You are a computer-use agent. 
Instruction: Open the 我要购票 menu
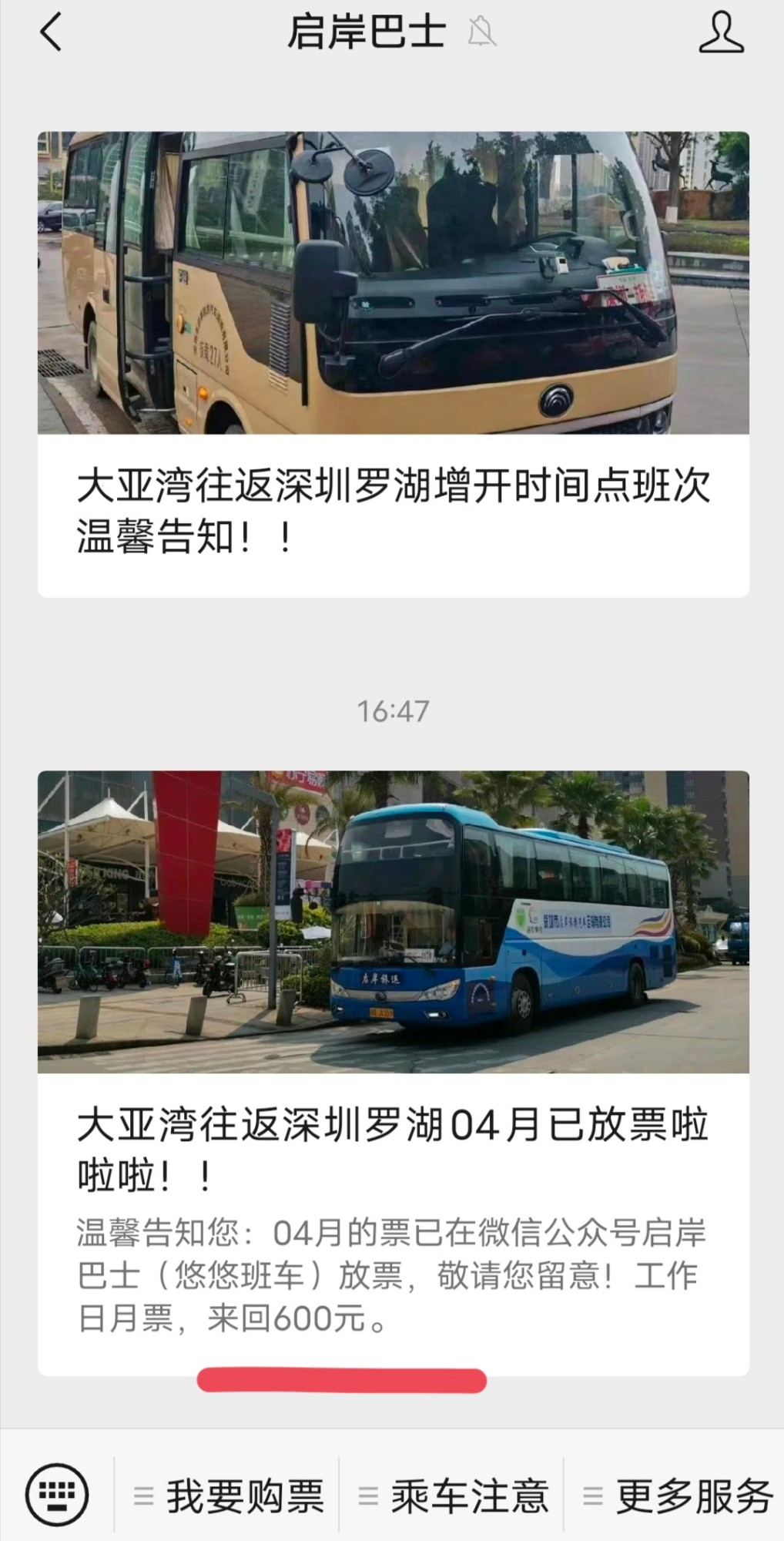[x=227, y=1496]
